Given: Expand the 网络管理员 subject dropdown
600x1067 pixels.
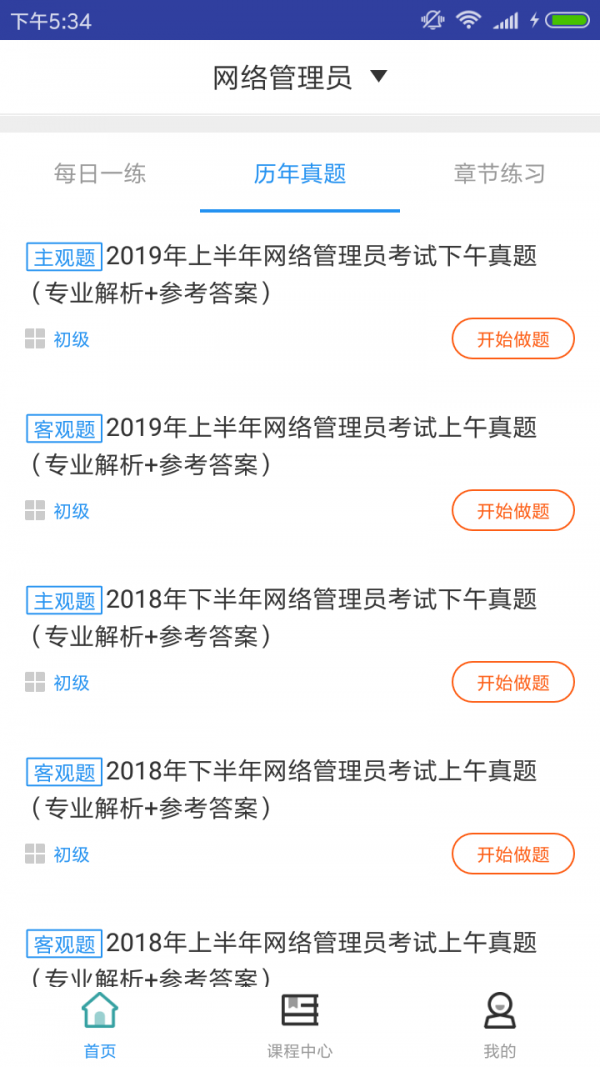Looking at the screenshot, I should pos(300,78).
